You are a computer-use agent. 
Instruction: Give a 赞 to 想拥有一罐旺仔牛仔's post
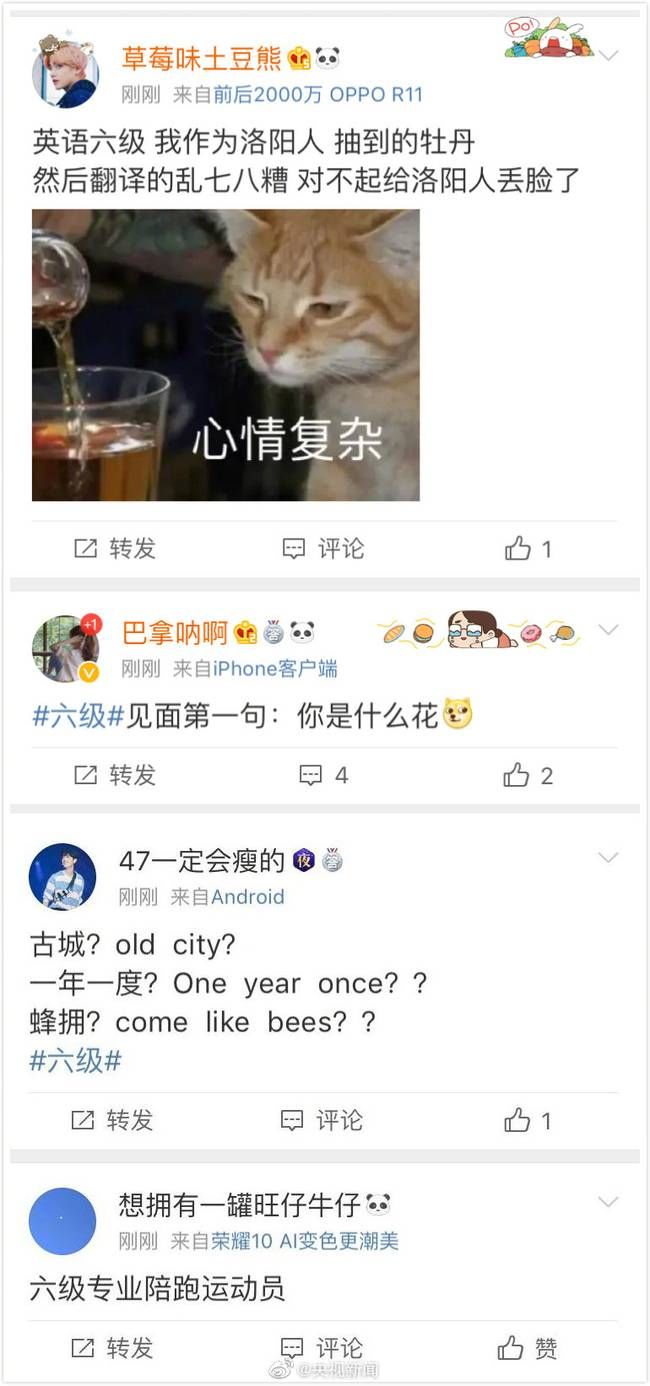(x=528, y=1348)
